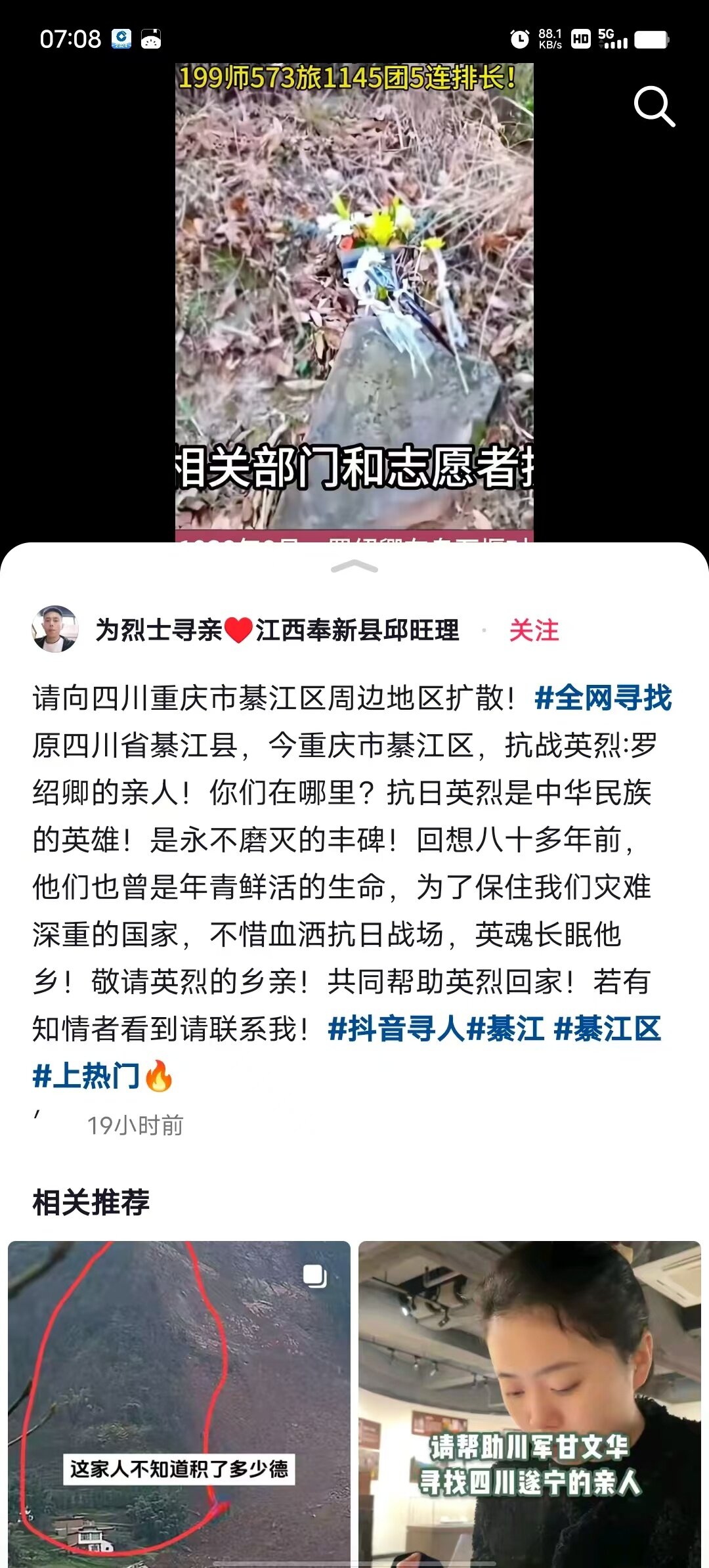
Task: Open the author's profile avatar
Action: [54, 629]
